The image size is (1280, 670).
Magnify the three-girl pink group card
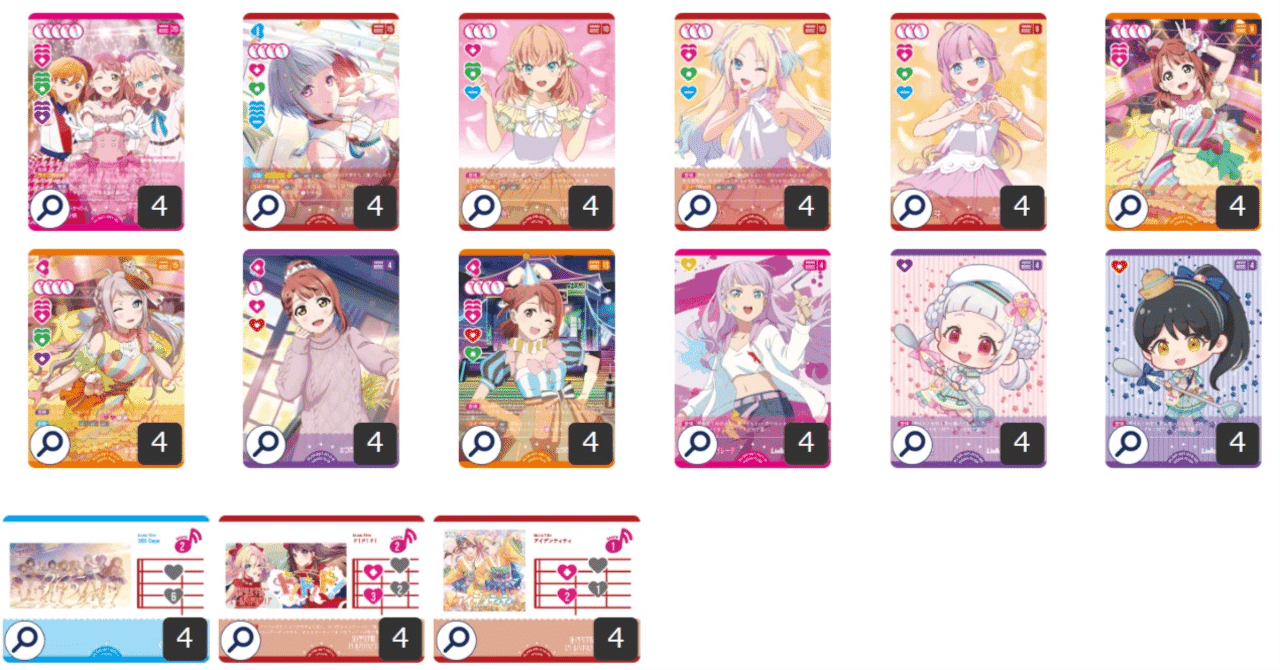[50, 207]
